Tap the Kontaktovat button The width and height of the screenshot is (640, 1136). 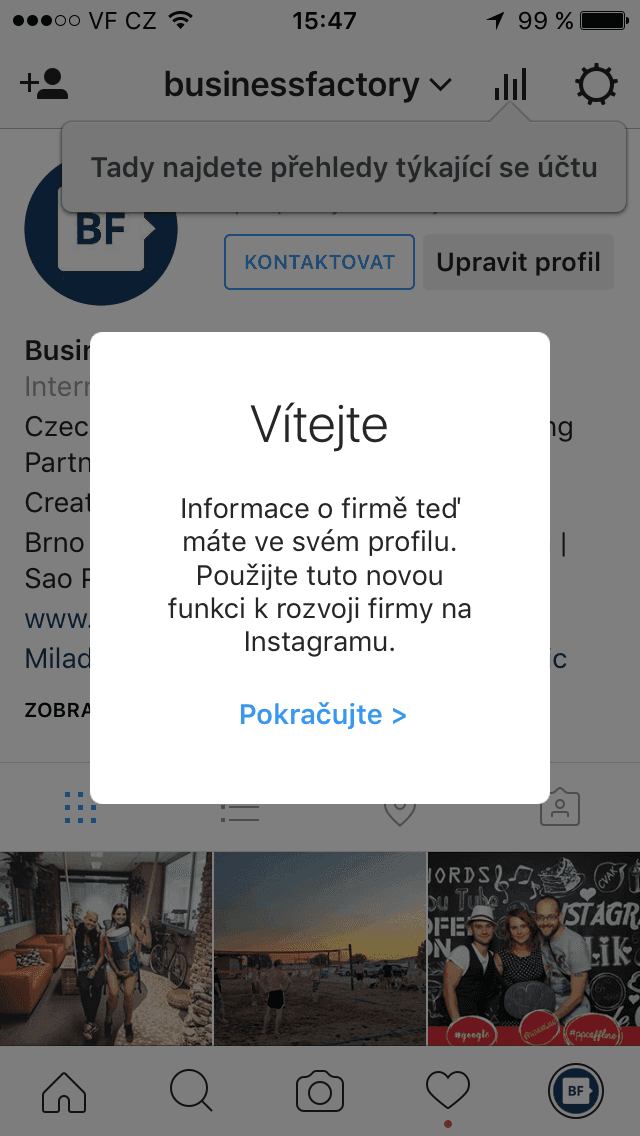319,262
